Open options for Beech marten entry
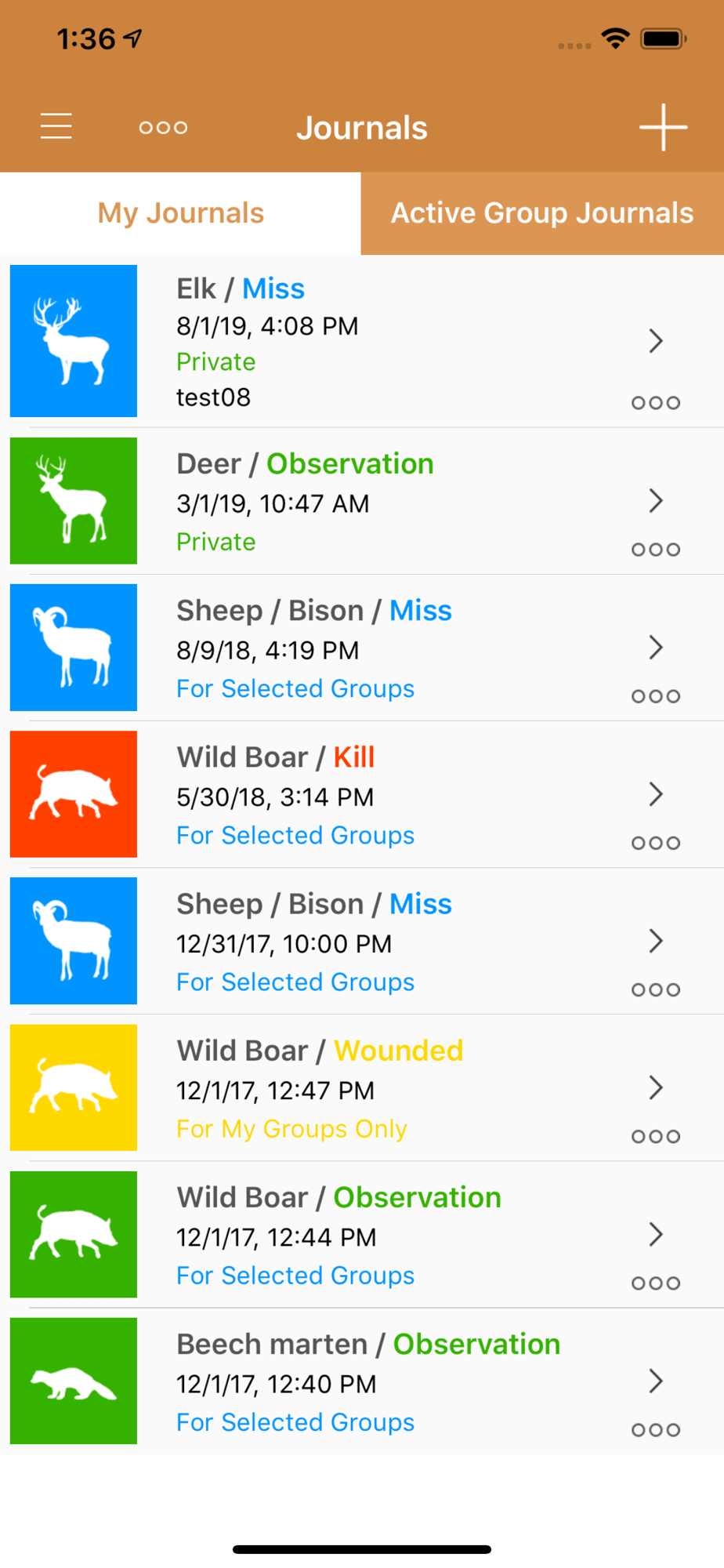724x1568 pixels. [656, 1430]
